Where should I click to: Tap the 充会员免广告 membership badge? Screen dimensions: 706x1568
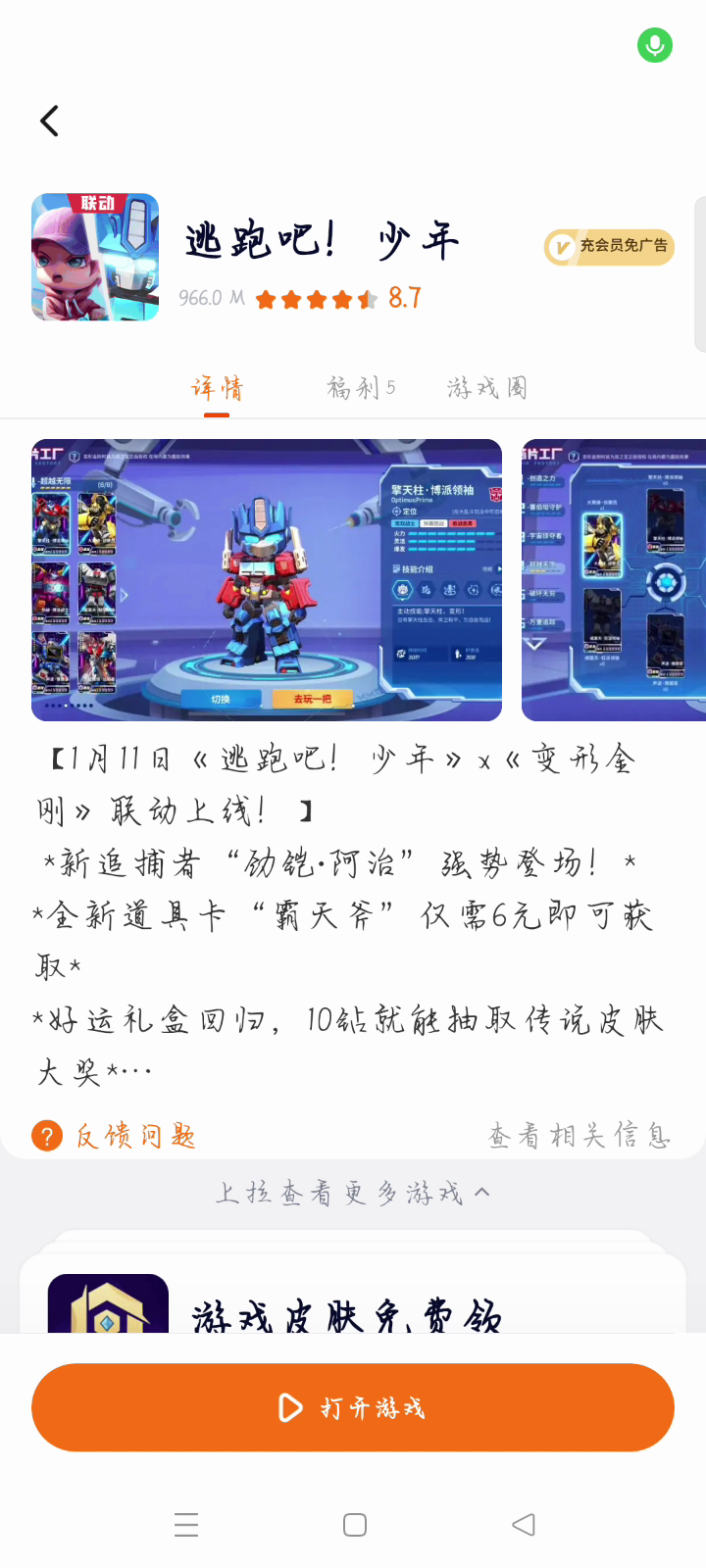[609, 247]
